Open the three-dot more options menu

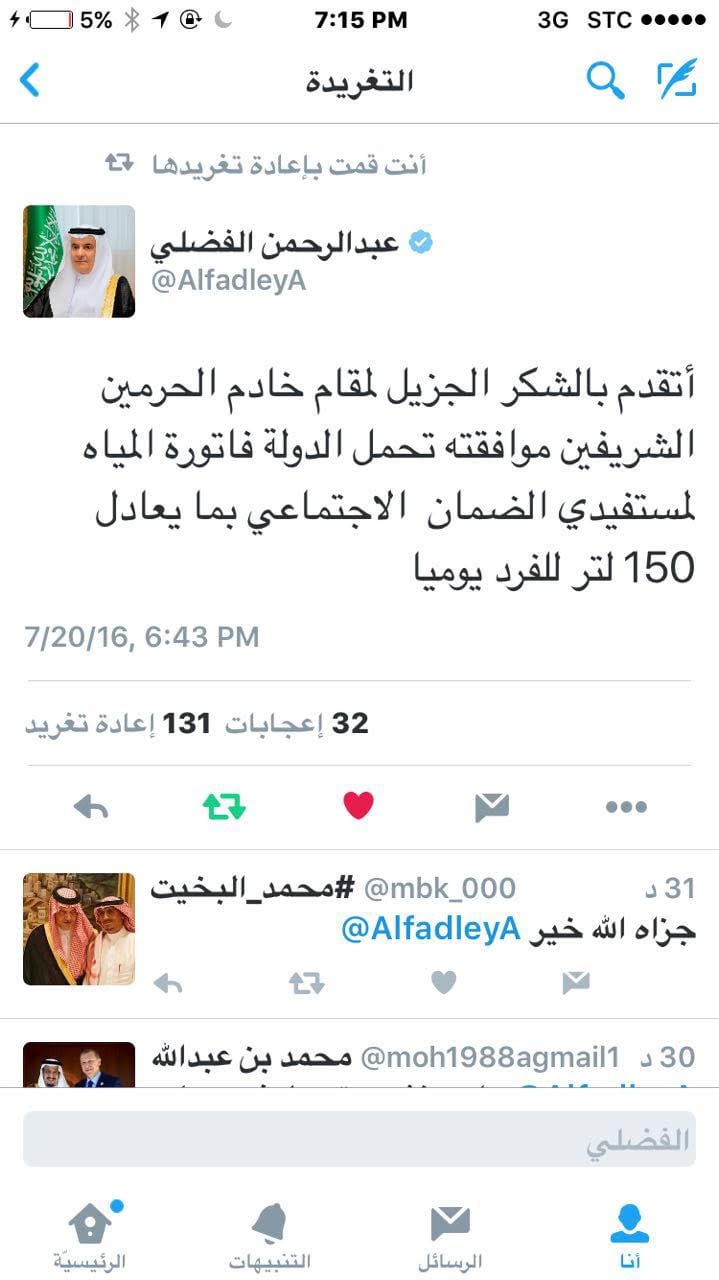point(626,807)
